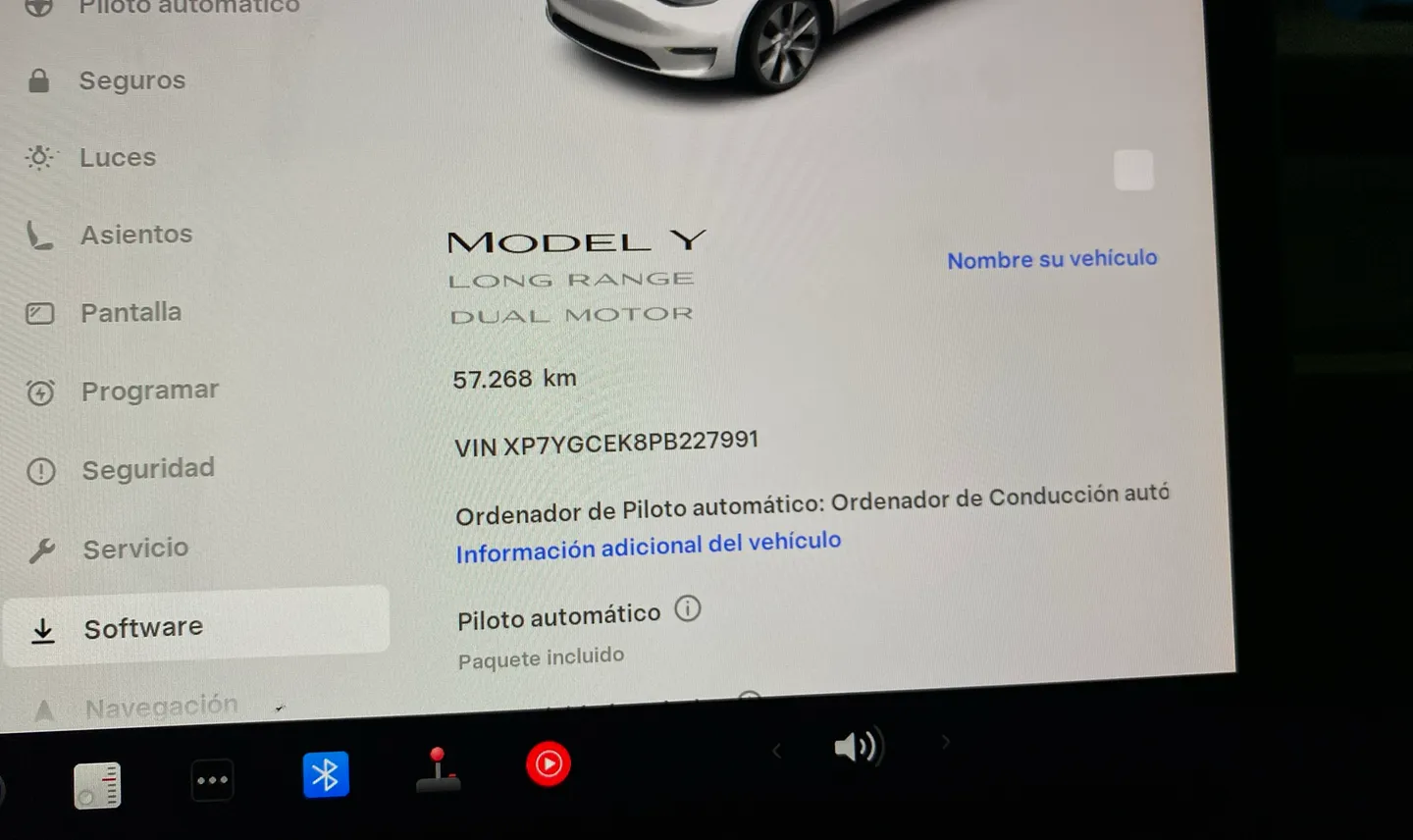
Task: Open the Bluetooth app in the dock
Action: tap(326, 775)
